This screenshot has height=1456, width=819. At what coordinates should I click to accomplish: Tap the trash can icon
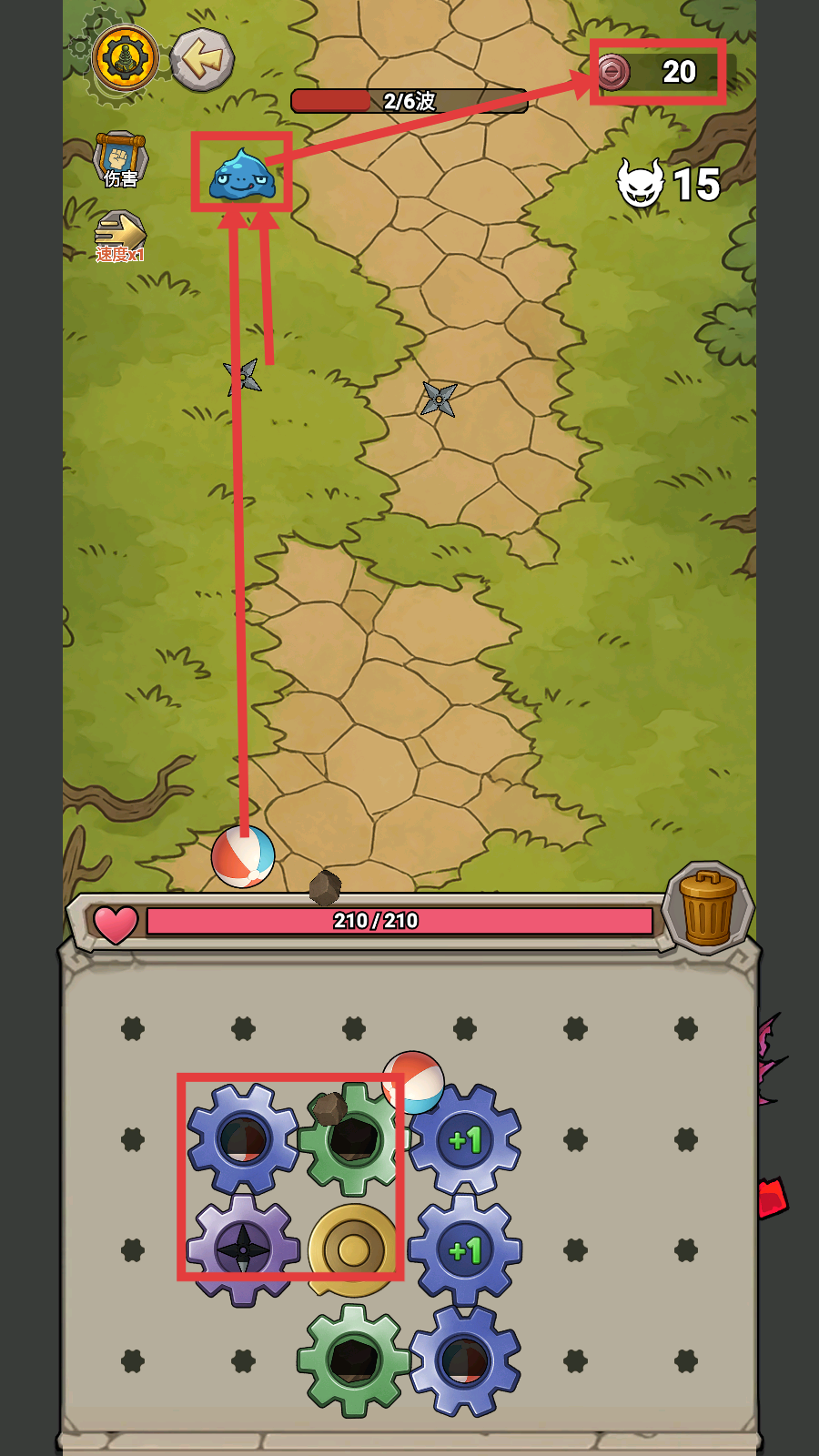[x=708, y=908]
